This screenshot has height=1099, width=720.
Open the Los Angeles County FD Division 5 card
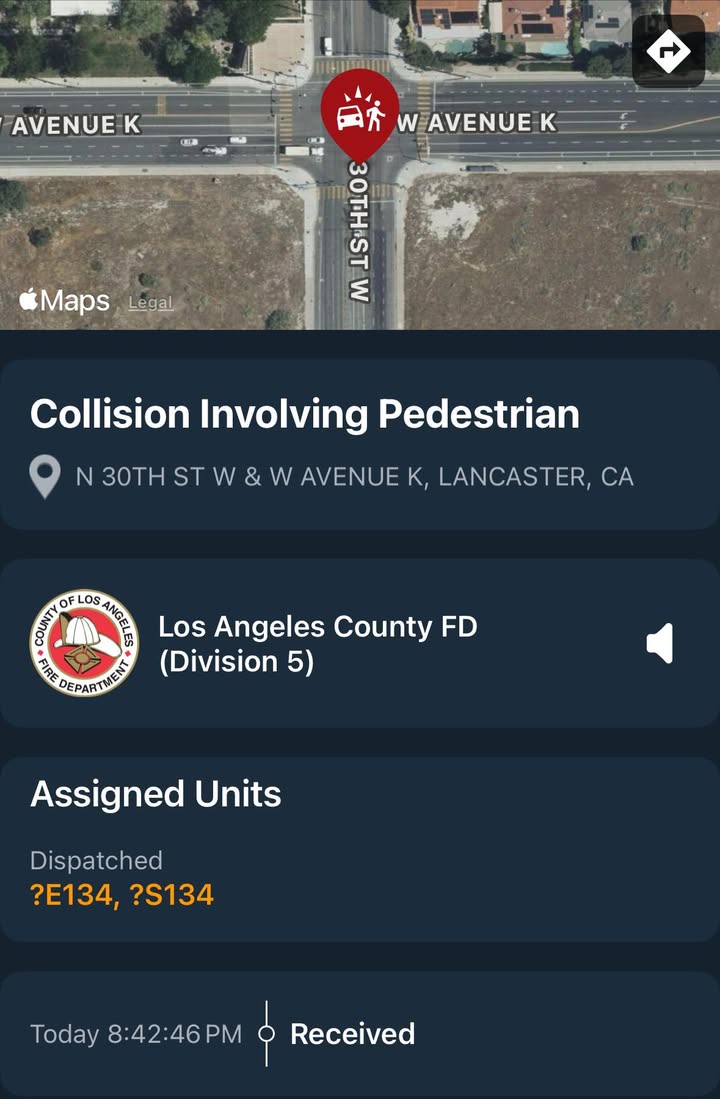360,643
